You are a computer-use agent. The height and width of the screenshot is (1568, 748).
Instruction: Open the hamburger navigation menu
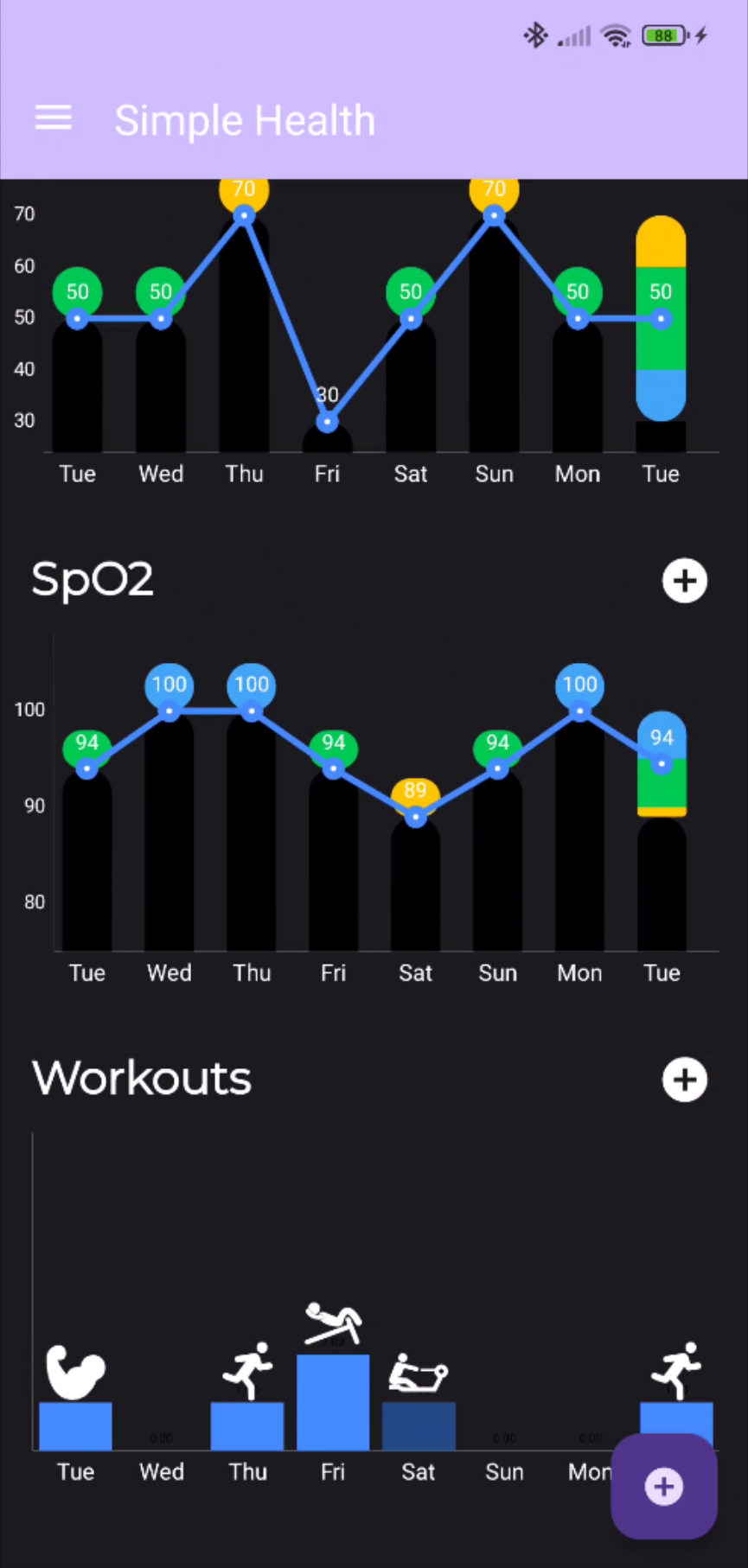(x=53, y=118)
